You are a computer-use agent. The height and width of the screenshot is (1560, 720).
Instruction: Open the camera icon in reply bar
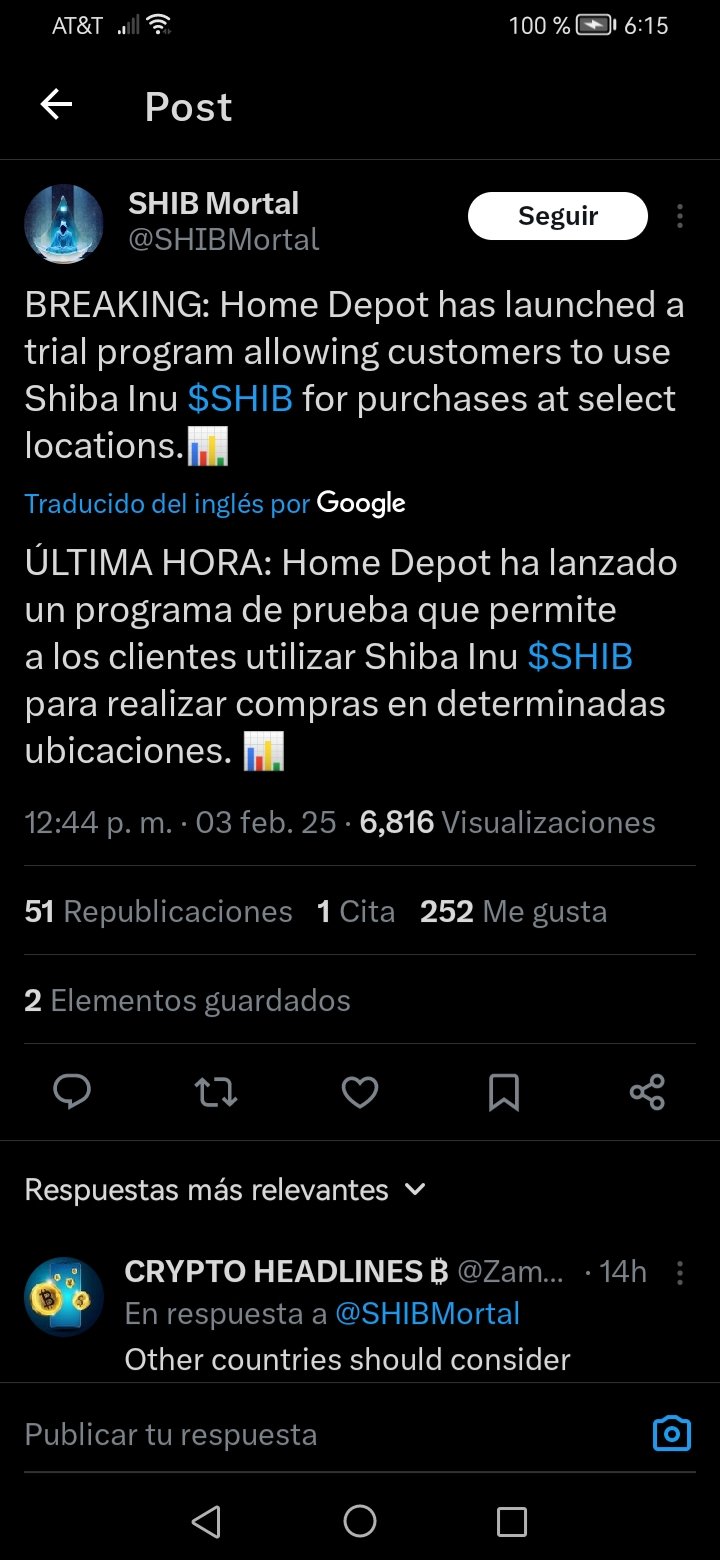(672, 1434)
